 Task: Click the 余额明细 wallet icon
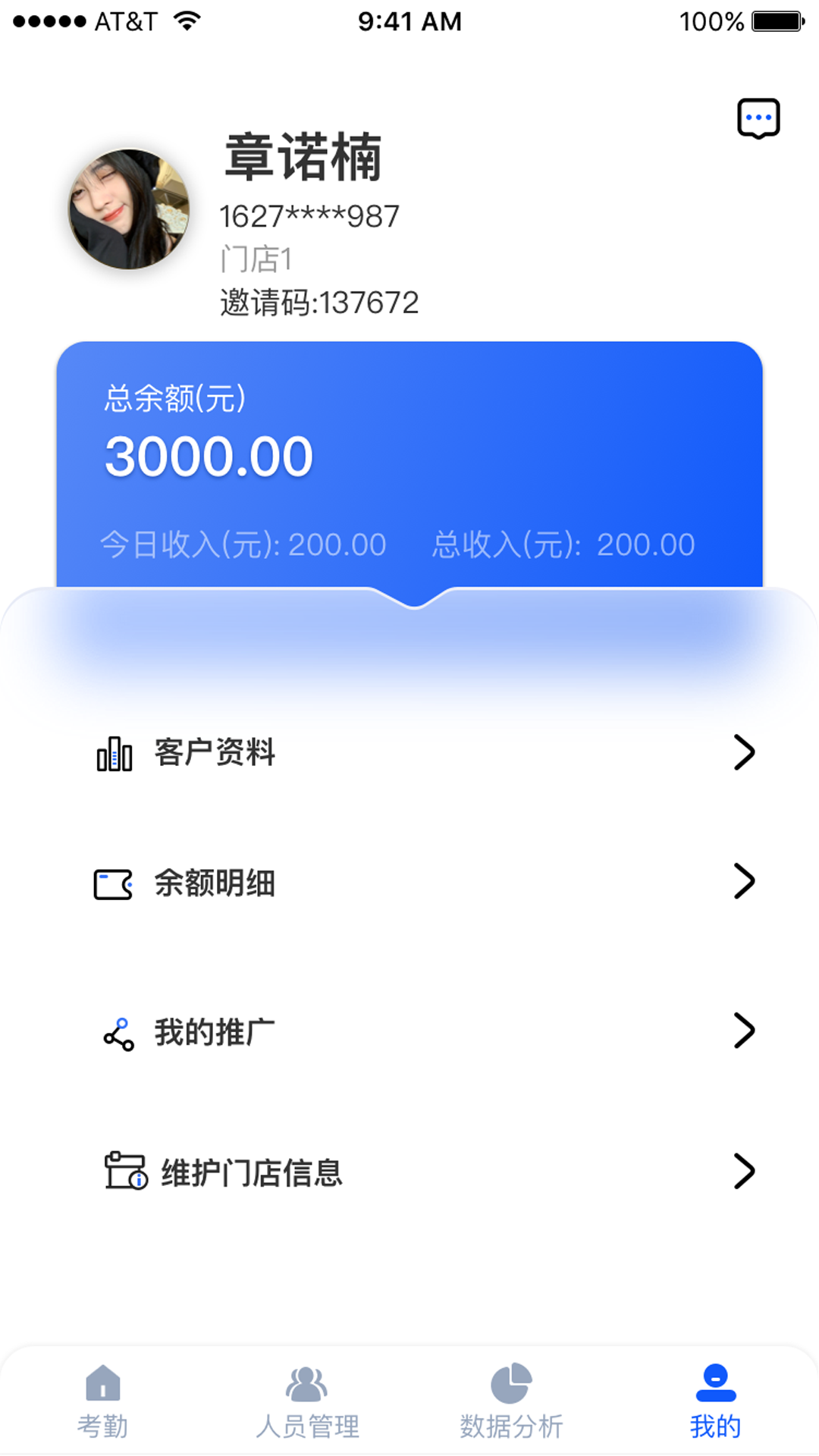[112, 883]
